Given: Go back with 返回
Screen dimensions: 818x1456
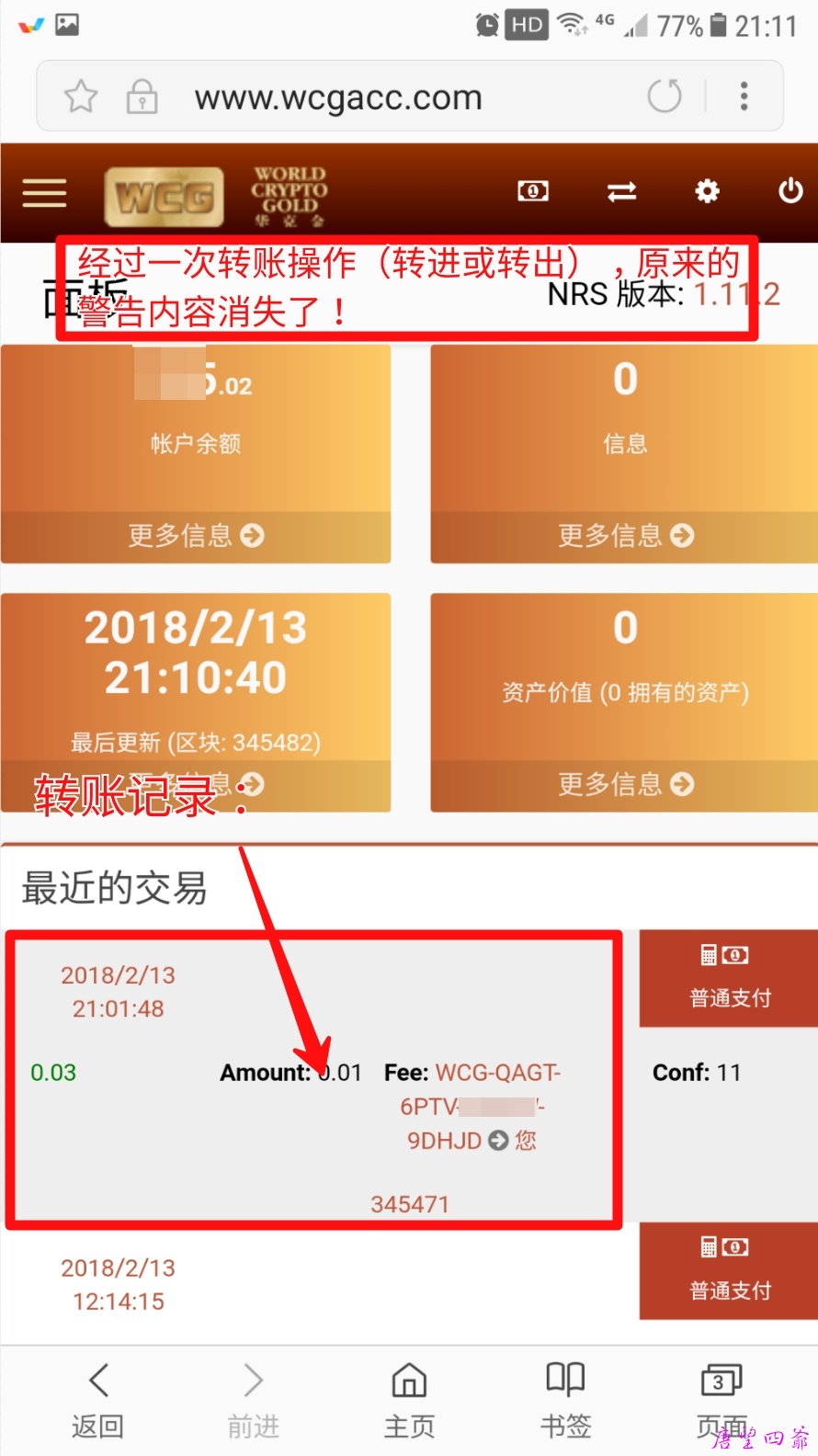Looking at the screenshot, I should click(97, 1399).
